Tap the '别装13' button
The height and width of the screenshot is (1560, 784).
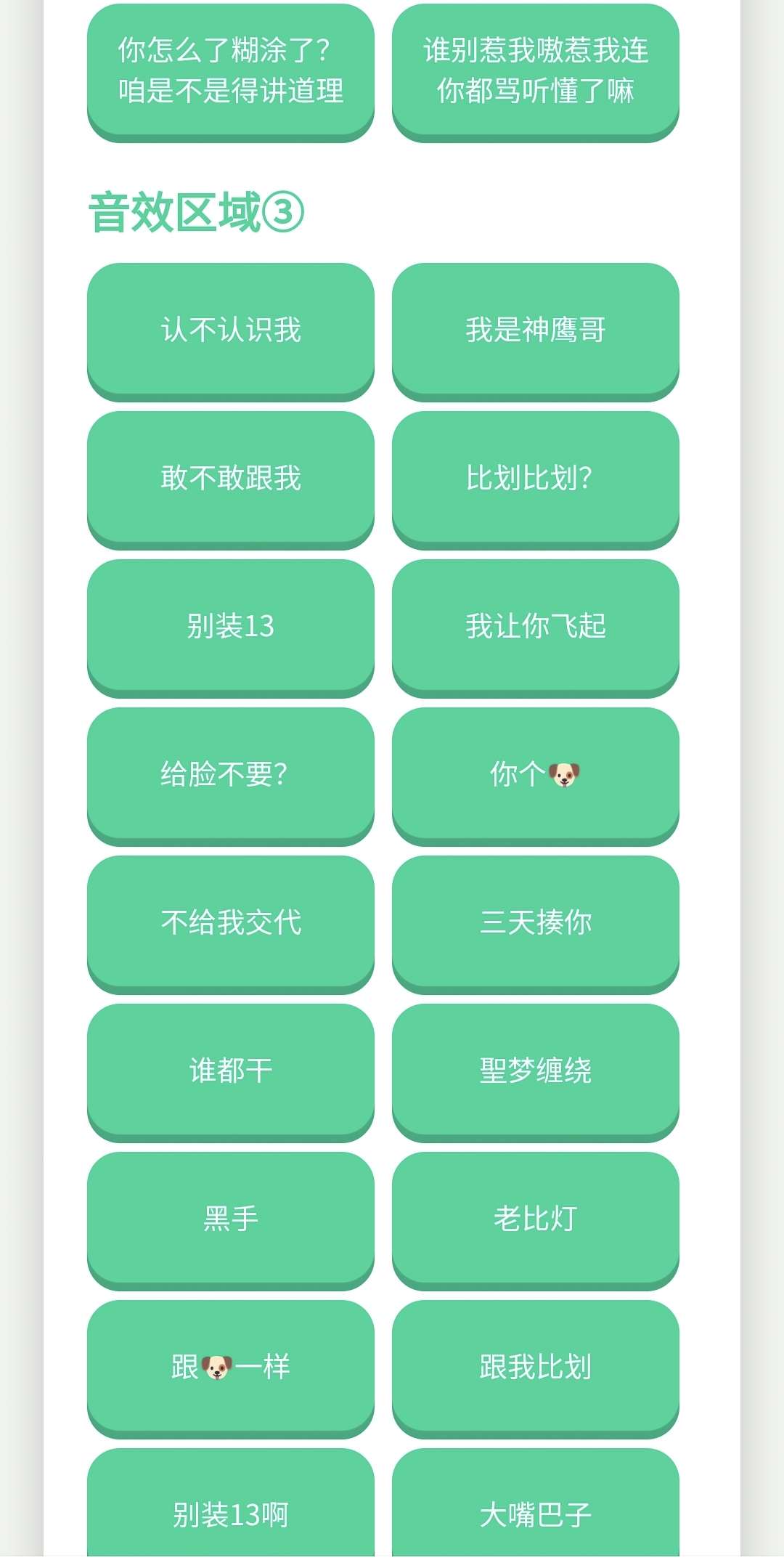click(231, 626)
